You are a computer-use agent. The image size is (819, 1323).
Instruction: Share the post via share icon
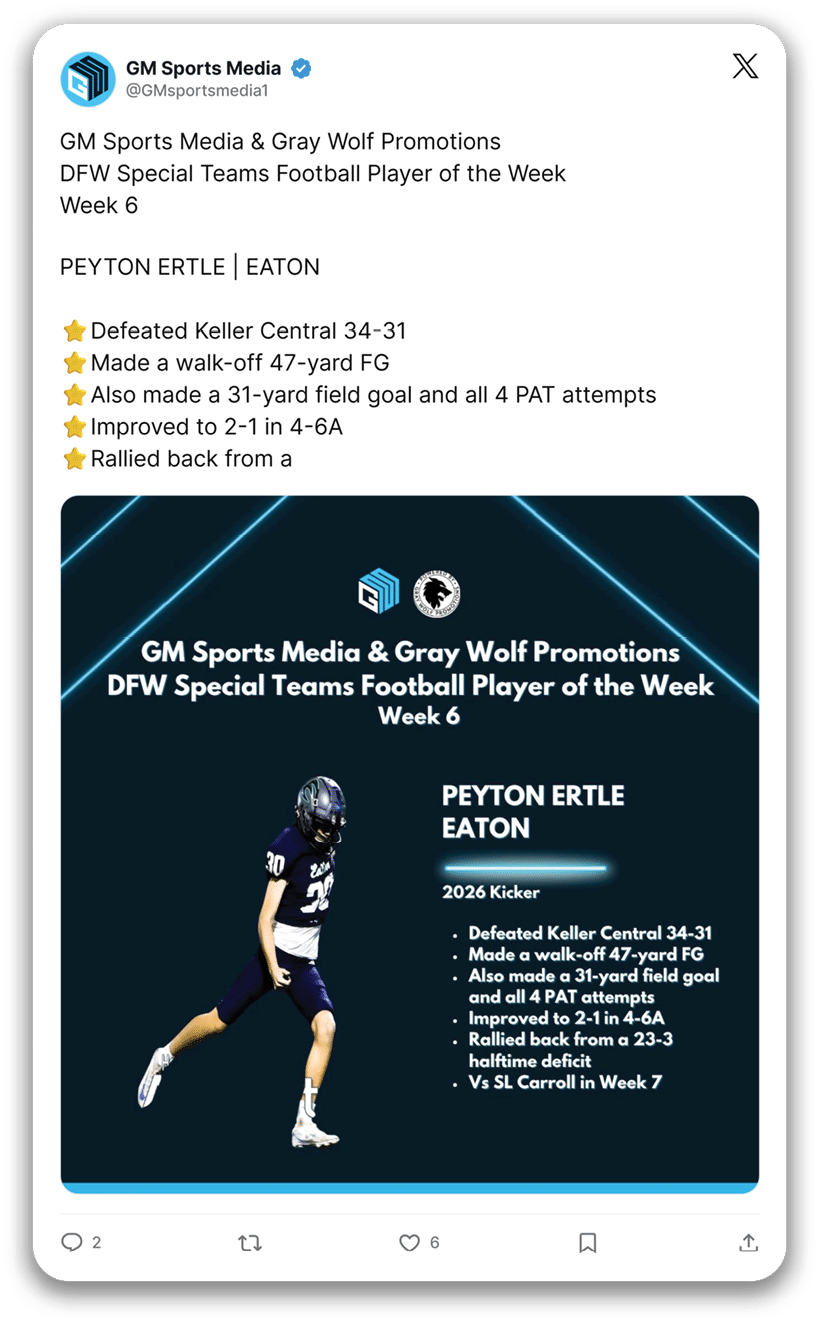tap(748, 1243)
